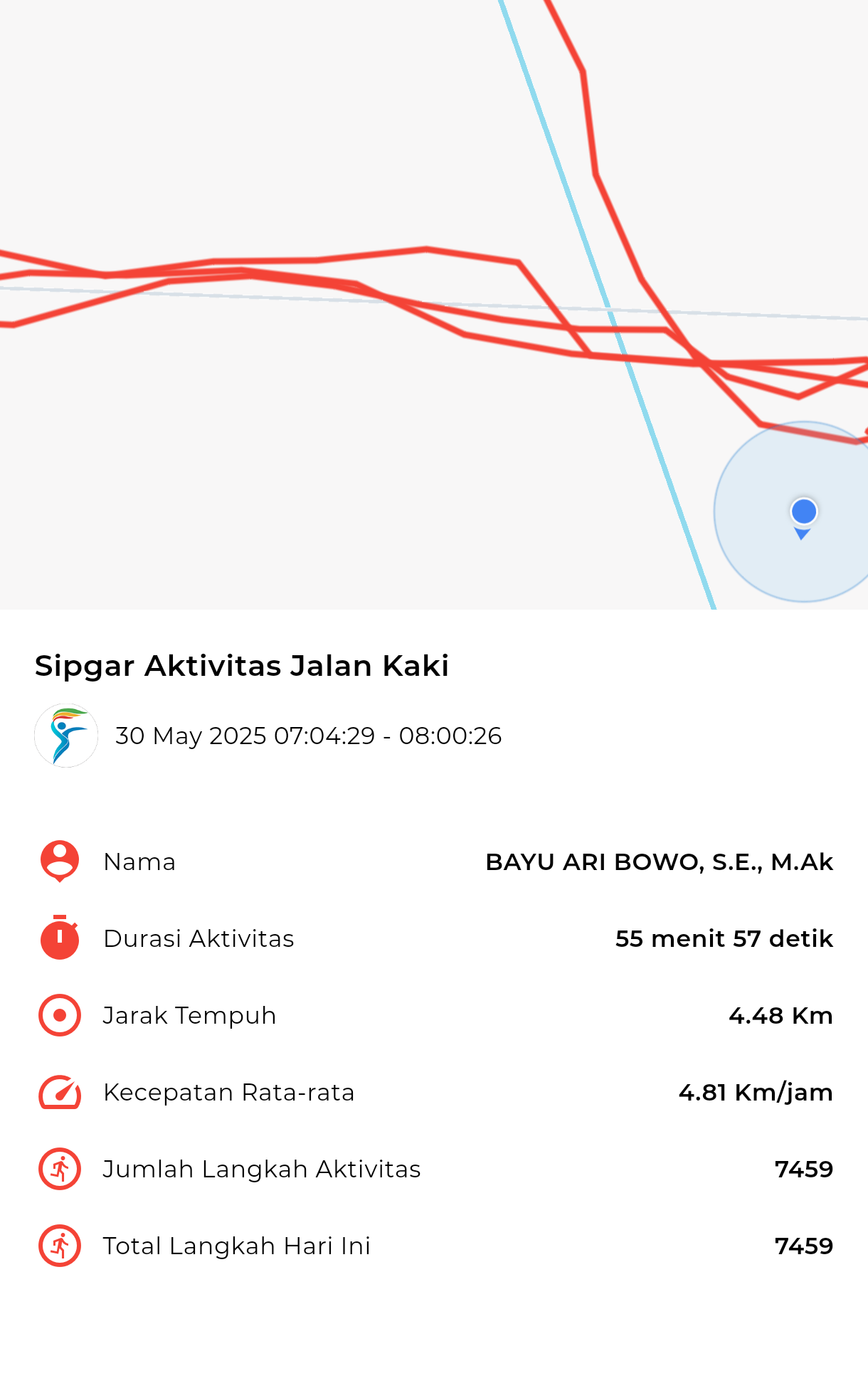Click the duration value 55 menit 57 detik

(x=724, y=939)
